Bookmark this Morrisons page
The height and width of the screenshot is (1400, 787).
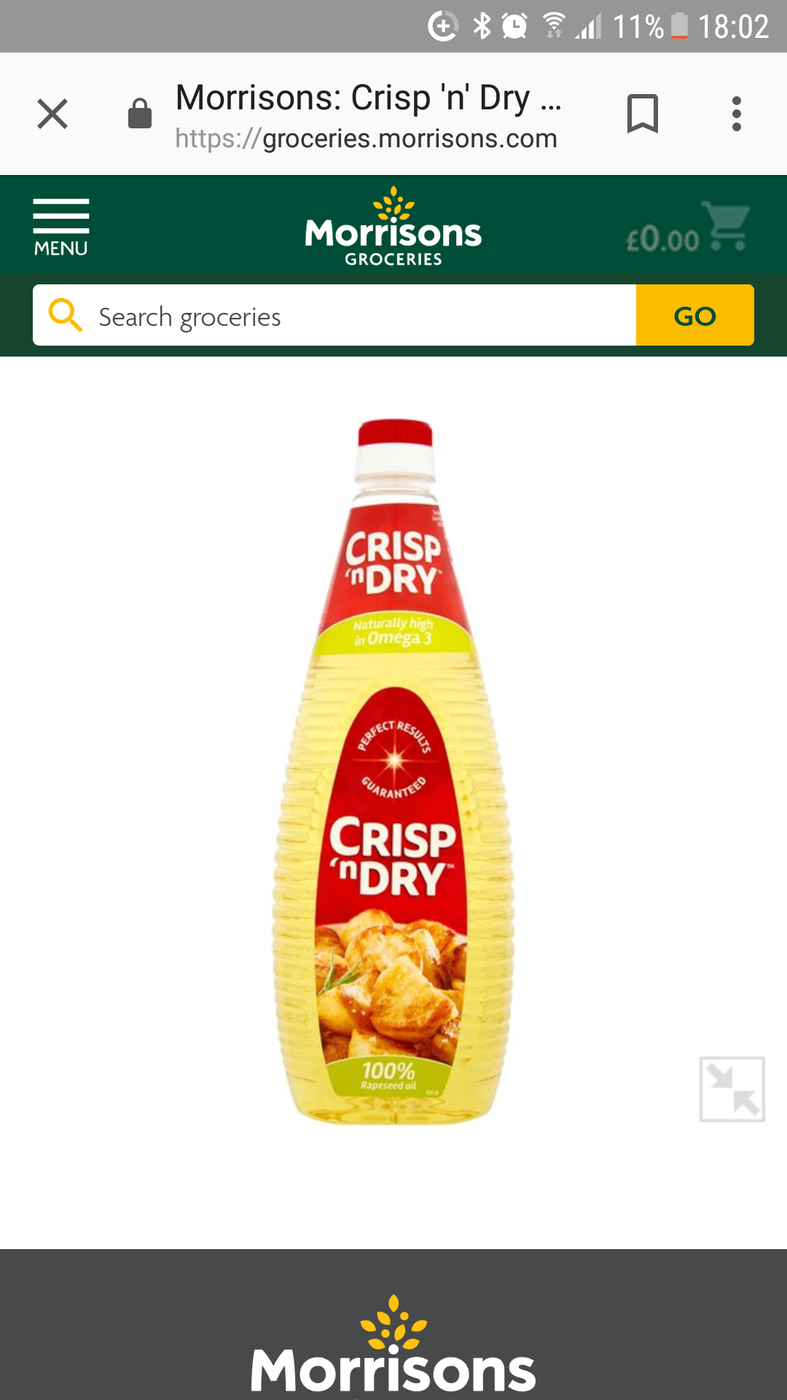[x=642, y=114]
